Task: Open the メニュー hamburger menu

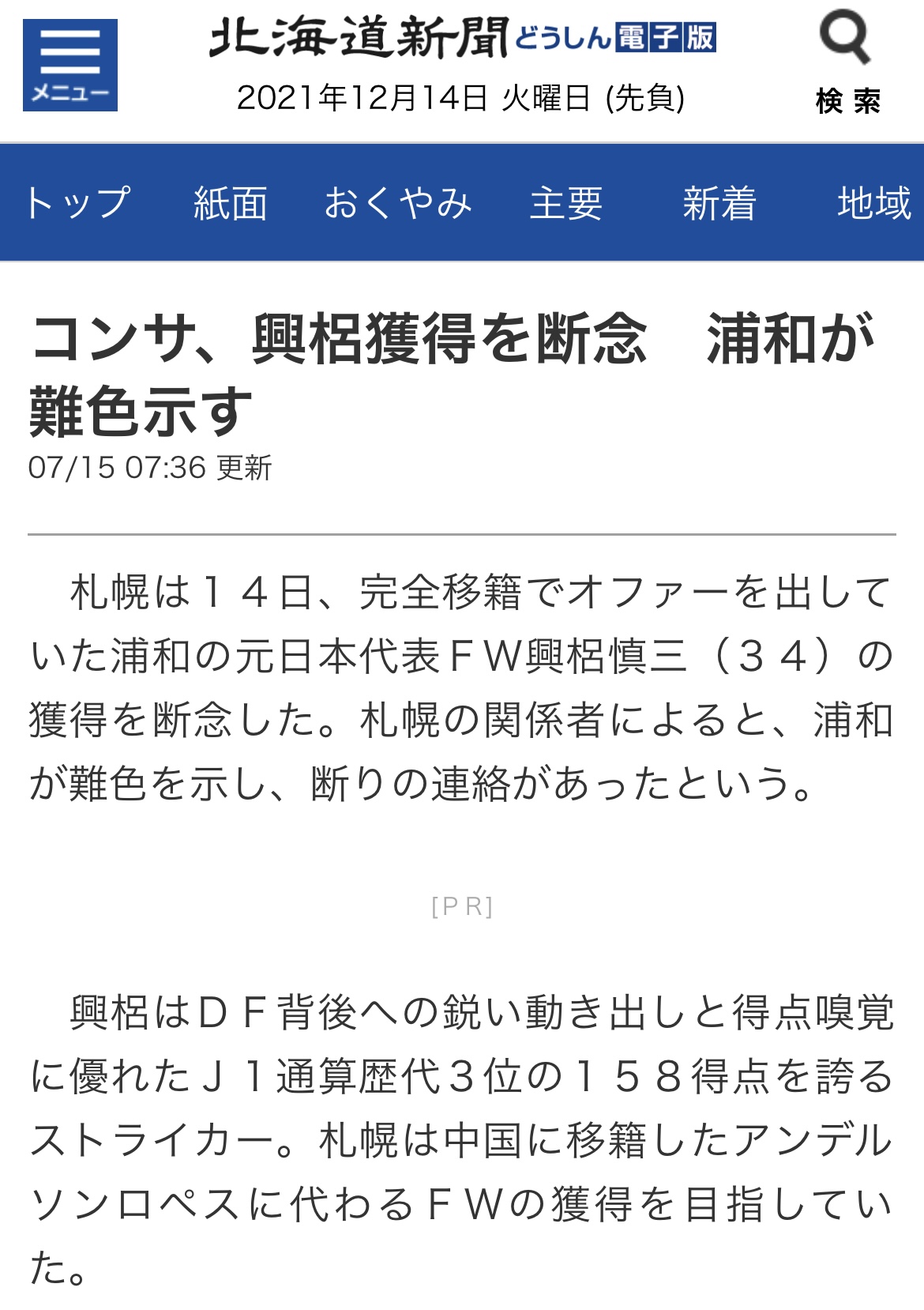Action: [70, 65]
